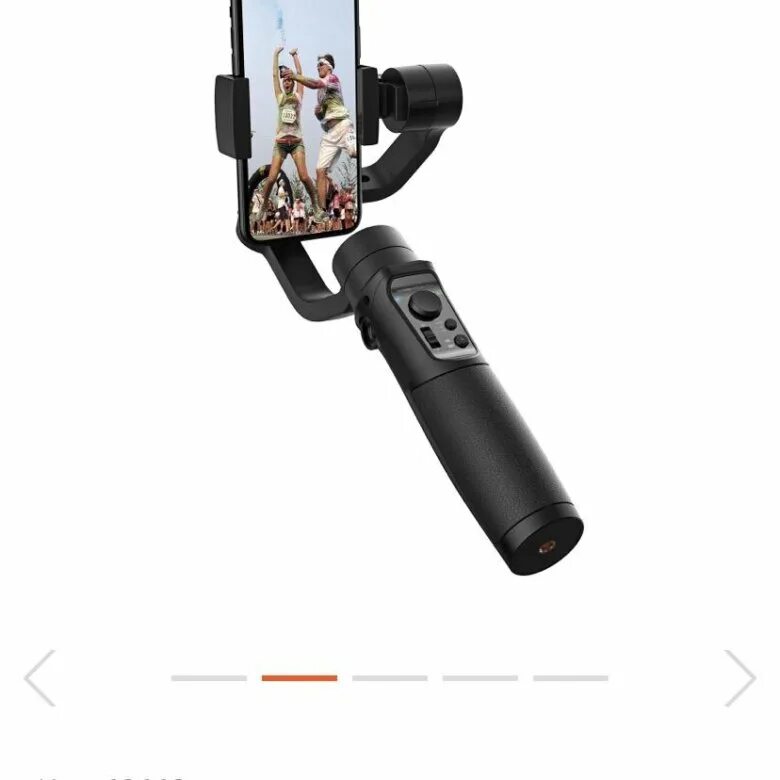Jump to the first carousel indicator
Image resolution: width=780 pixels, height=780 pixels.
click(x=208, y=678)
